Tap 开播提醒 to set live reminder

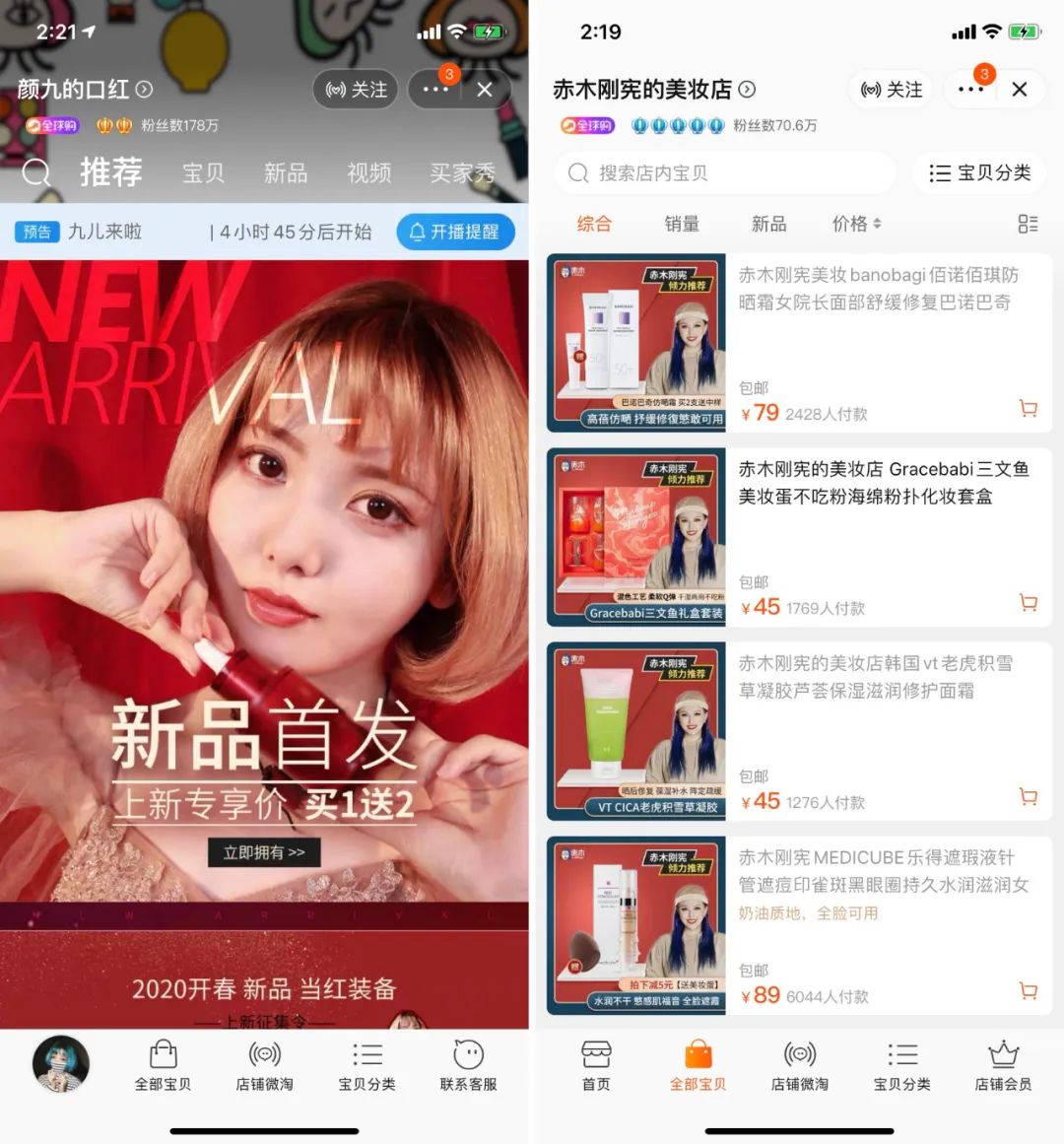(x=455, y=232)
